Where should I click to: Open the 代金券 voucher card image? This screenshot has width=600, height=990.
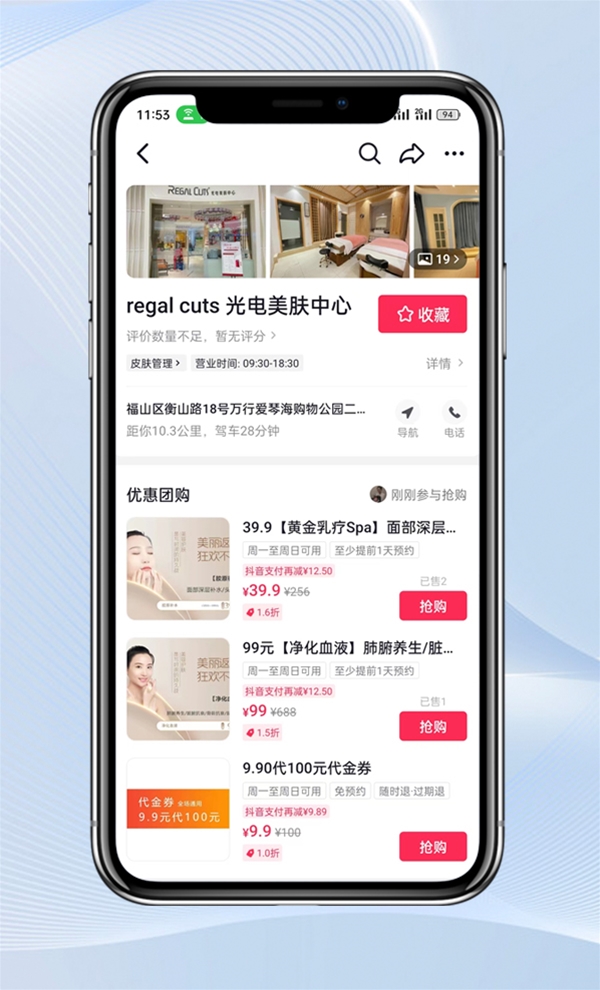point(178,808)
